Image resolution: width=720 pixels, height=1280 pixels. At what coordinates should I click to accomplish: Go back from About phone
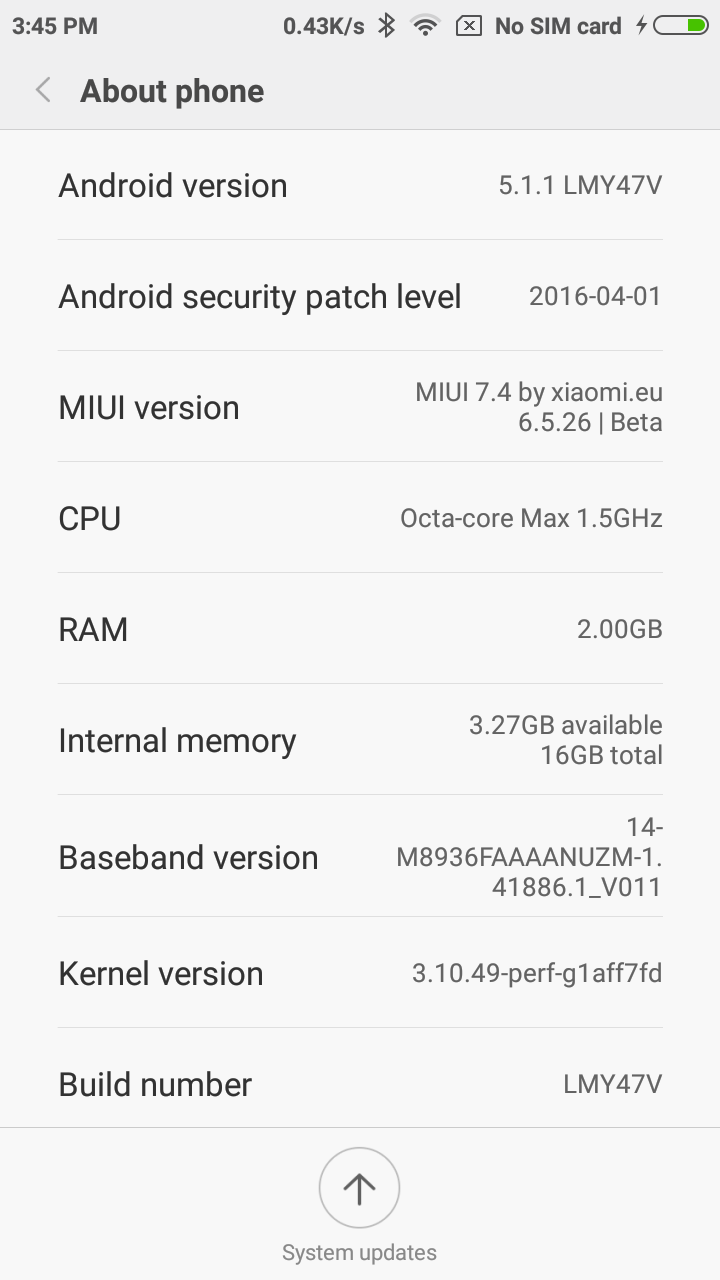(43, 91)
